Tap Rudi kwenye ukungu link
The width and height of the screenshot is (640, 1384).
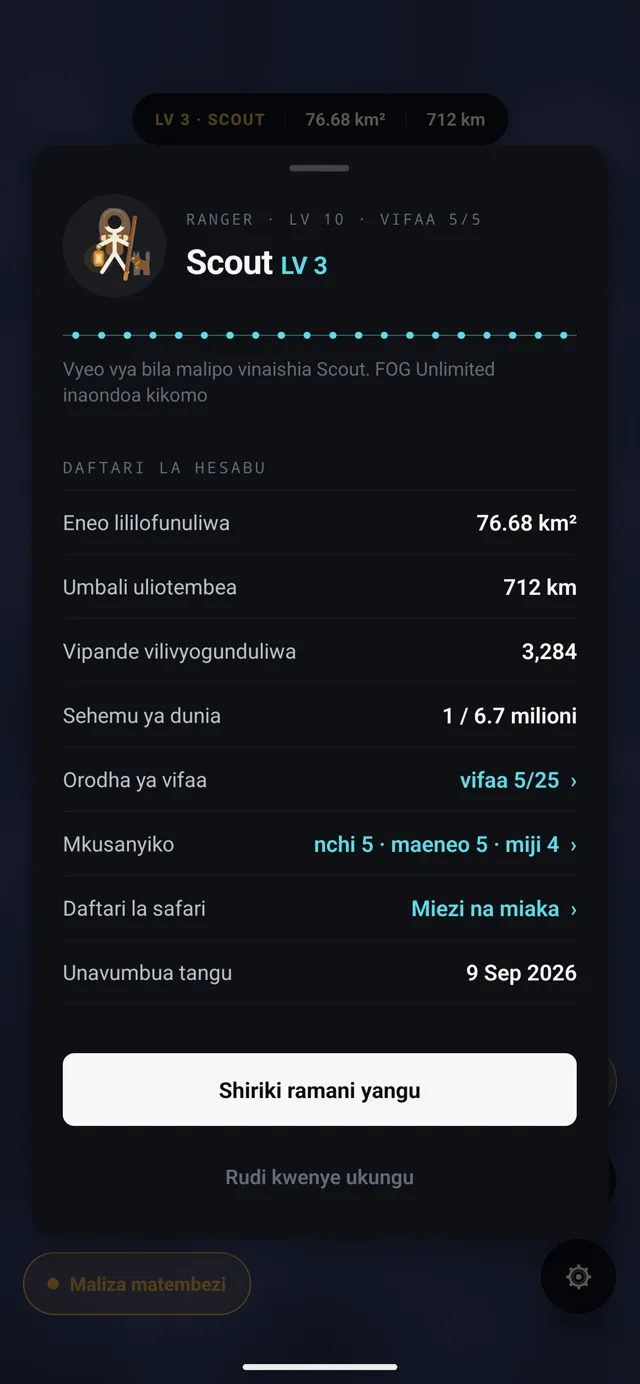320,1177
